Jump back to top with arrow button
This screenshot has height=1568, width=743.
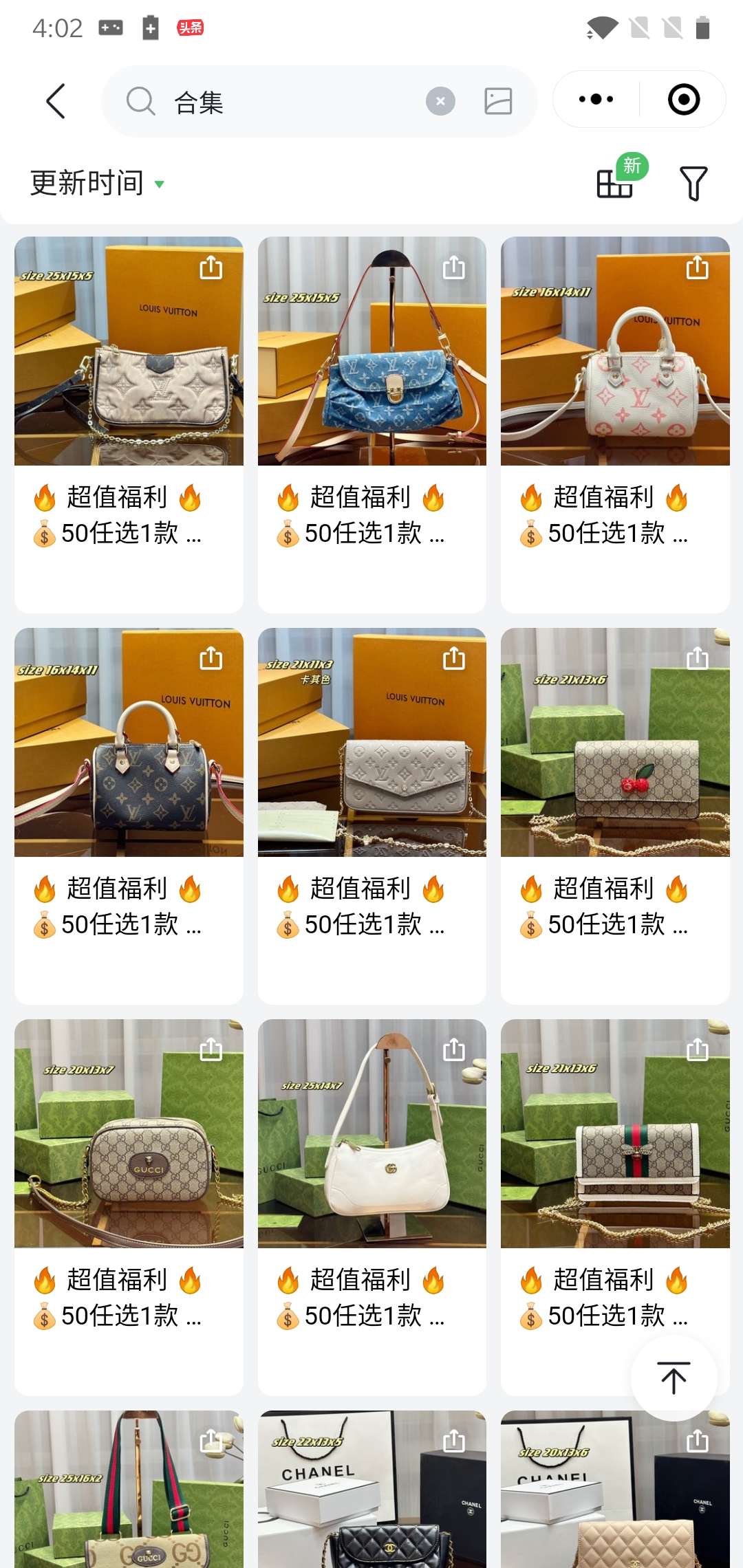tap(674, 1378)
